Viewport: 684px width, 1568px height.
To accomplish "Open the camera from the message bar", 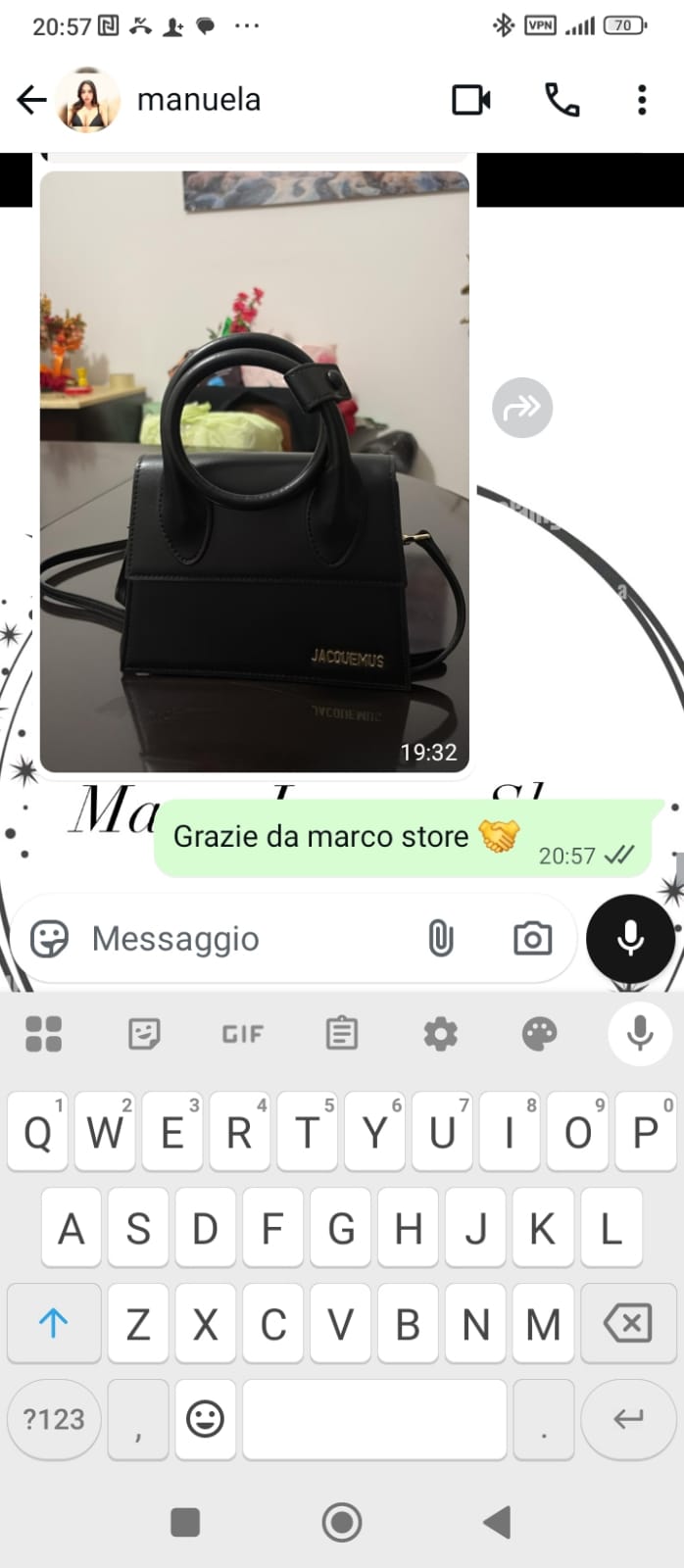I will [532, 939].
